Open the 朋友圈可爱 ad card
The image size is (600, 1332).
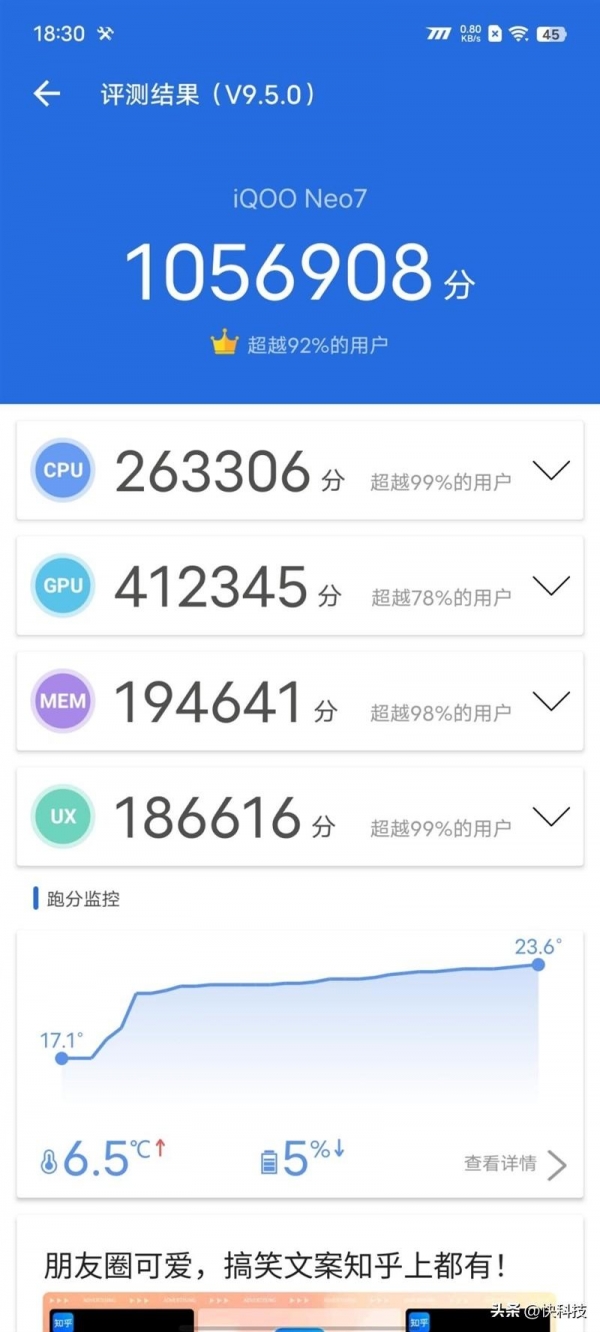pyautogui.click(x=300, y=1274)
